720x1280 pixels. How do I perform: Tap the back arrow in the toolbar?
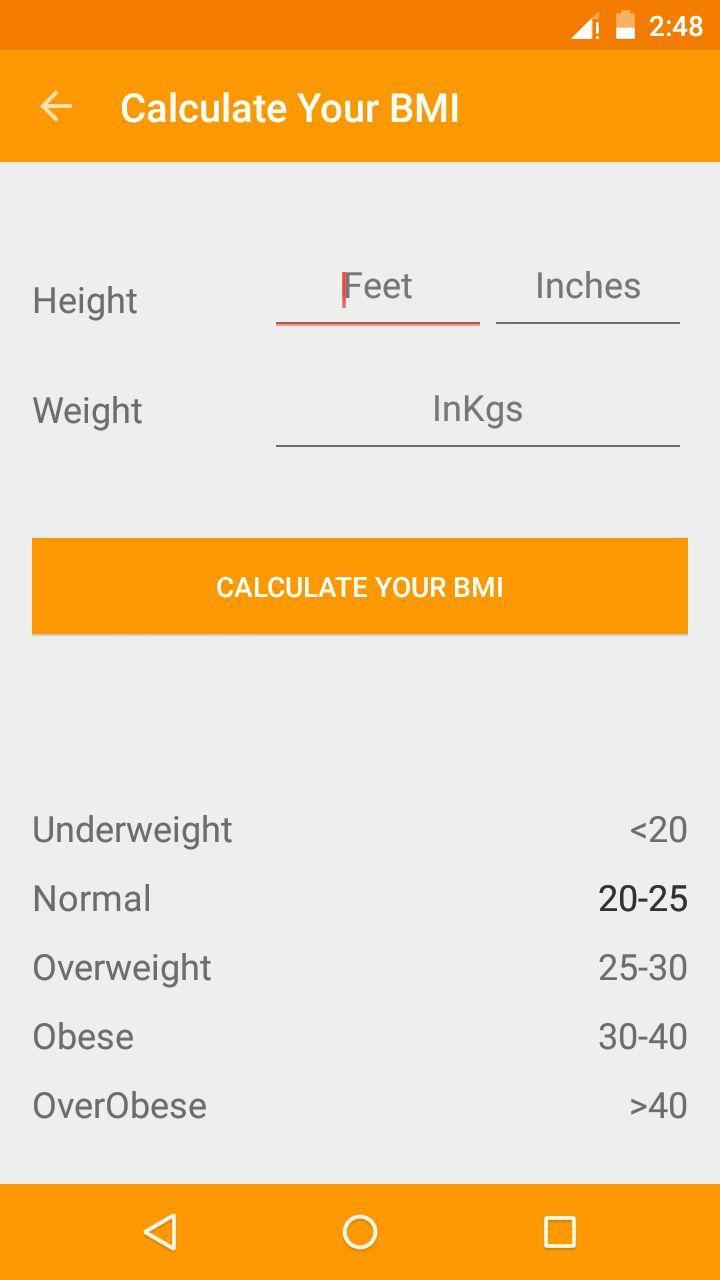[x=56, y=106]
